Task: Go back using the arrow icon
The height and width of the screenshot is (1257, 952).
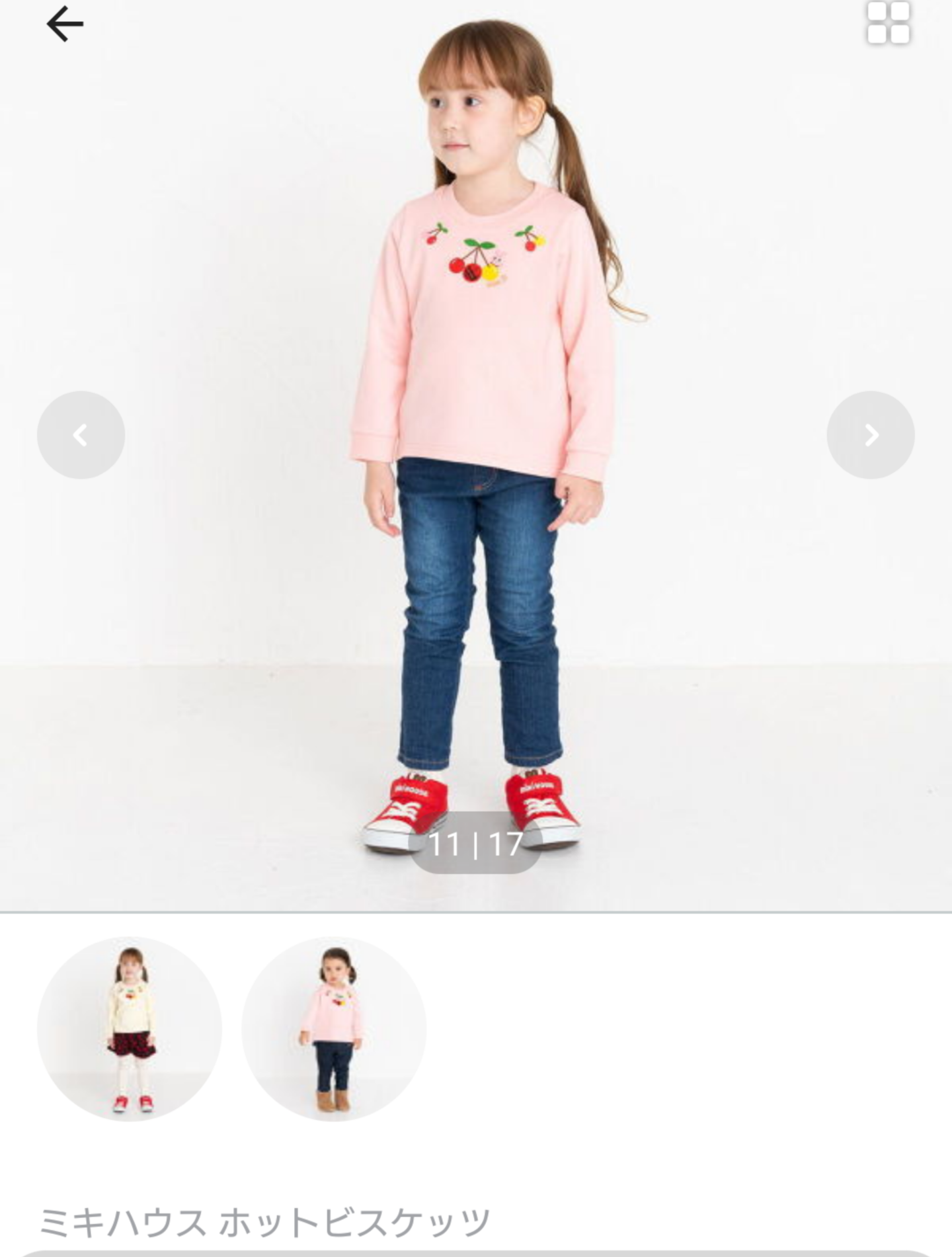Action: [x=65, y=24]
